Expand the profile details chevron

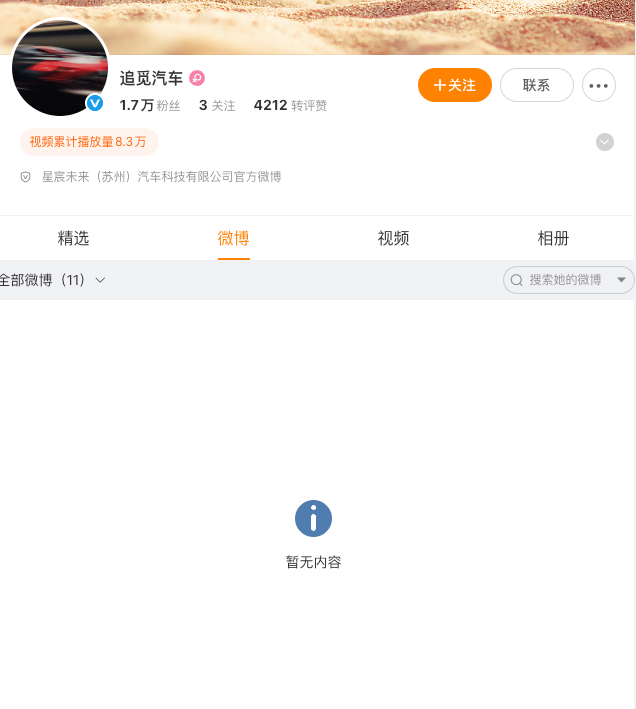click(605, 142)
